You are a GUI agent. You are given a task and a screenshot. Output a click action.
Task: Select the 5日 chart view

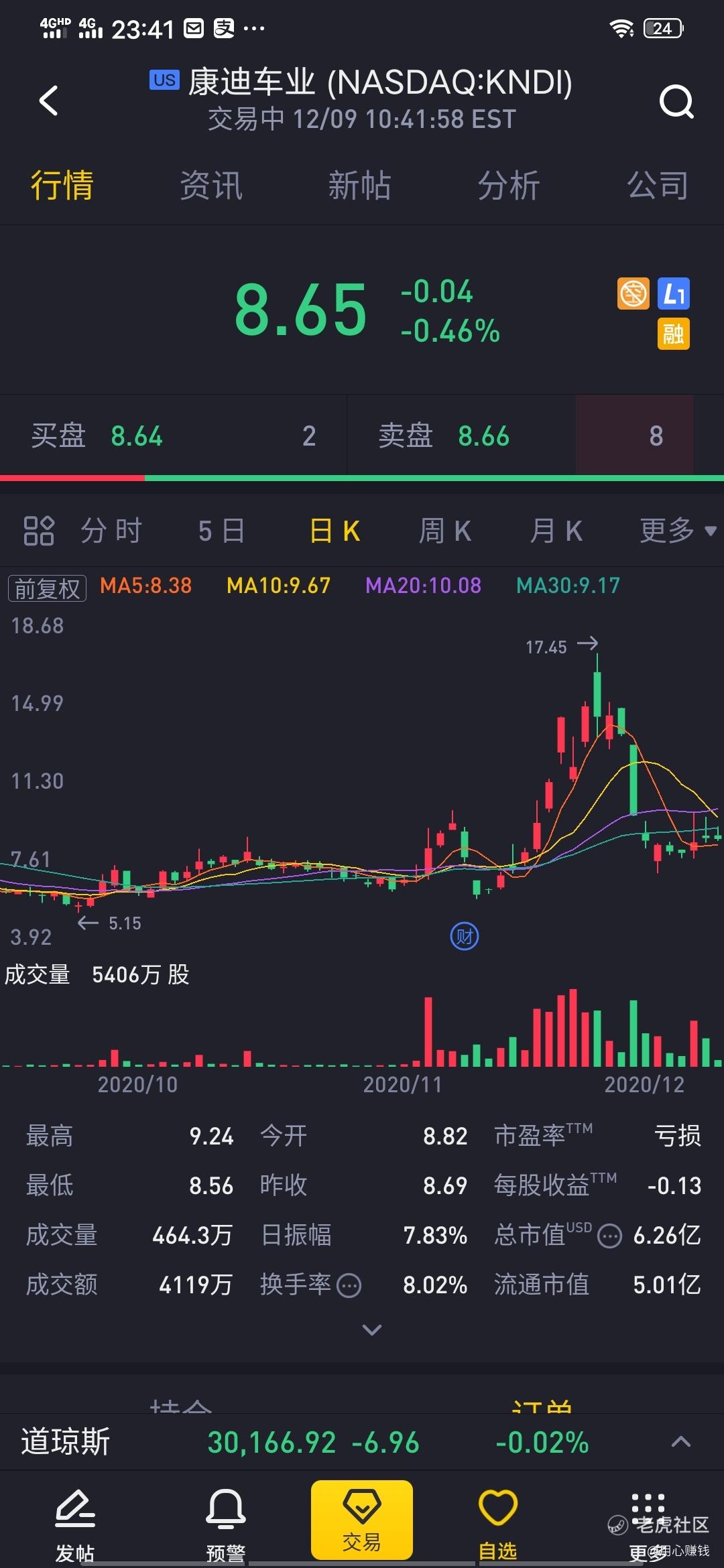click(222, 531)
